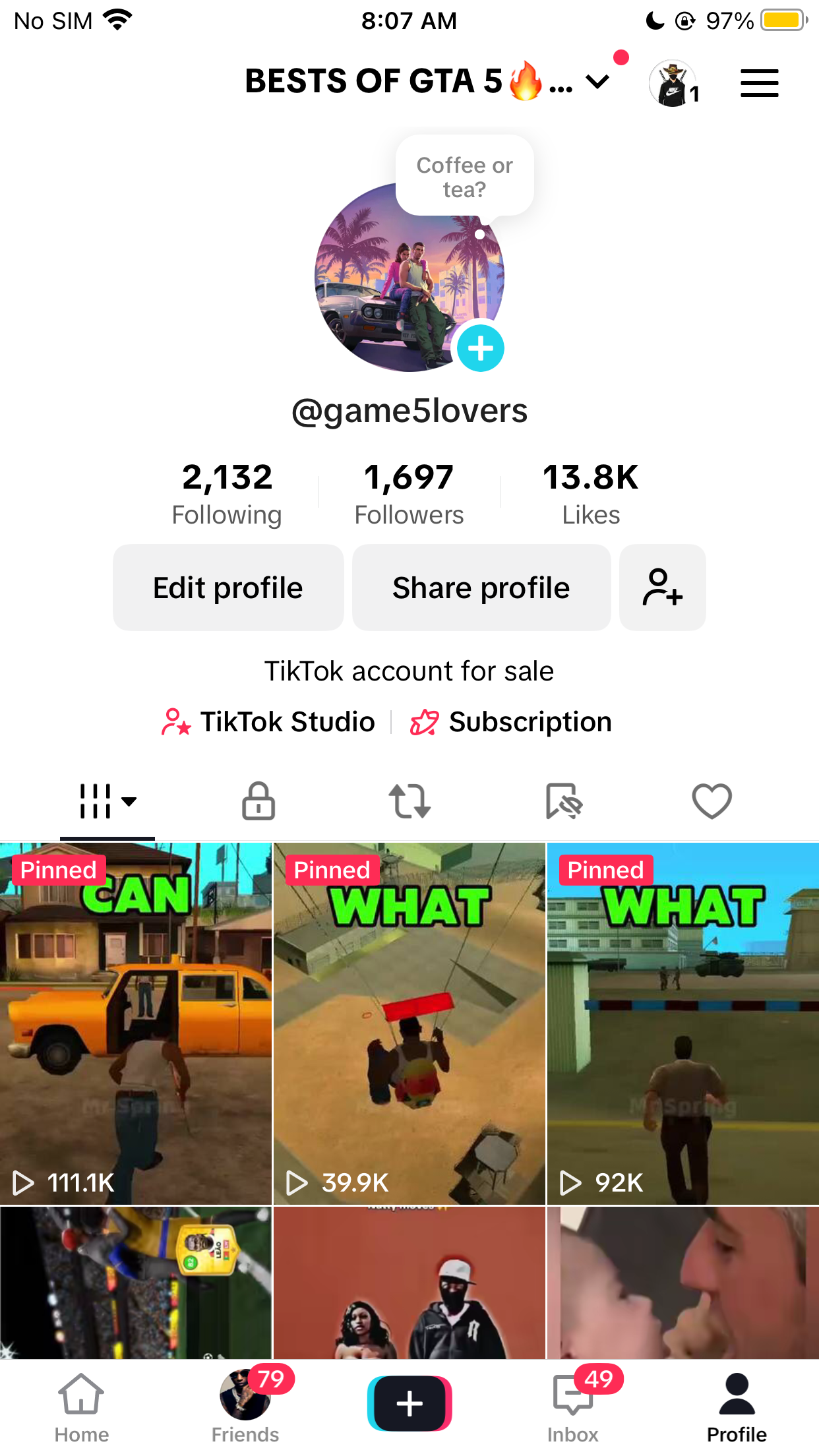Open the pinned video with 111.1K views
Viewport: 819px width, 1456px height.
pyautogui.click(x=136, y=1023)
